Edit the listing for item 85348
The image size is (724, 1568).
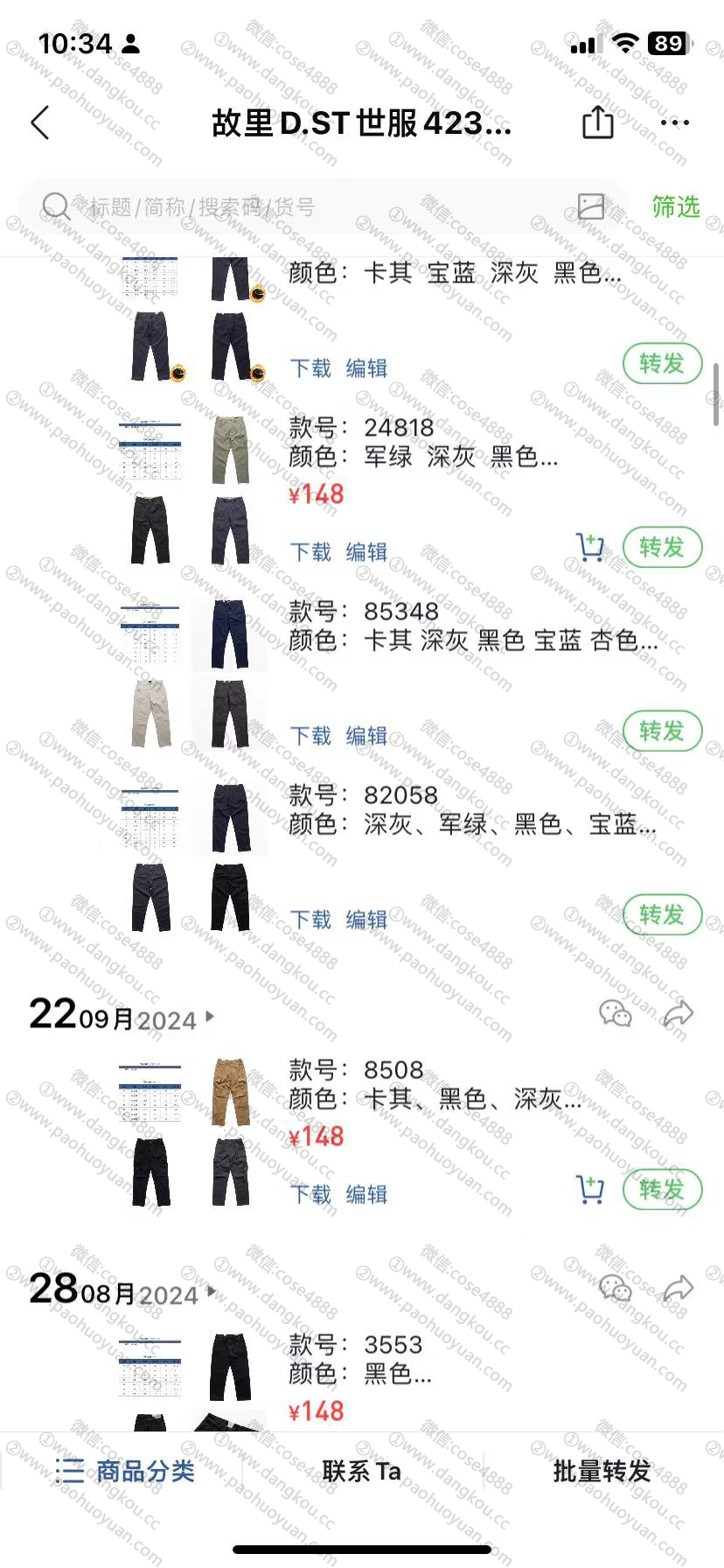point(366,736)
